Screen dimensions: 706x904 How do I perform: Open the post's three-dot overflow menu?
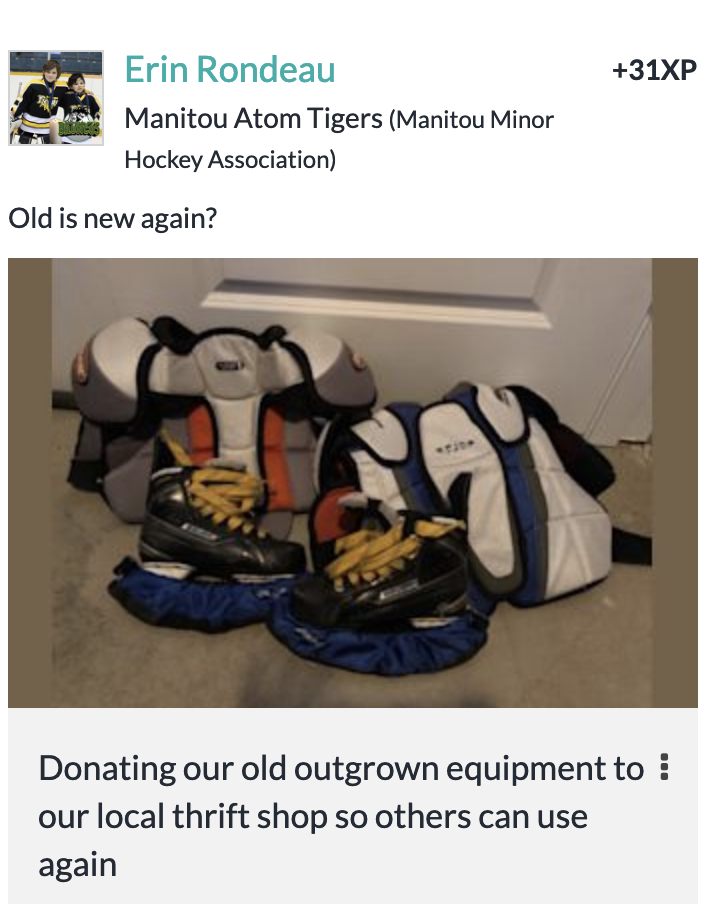click(665, 768)
